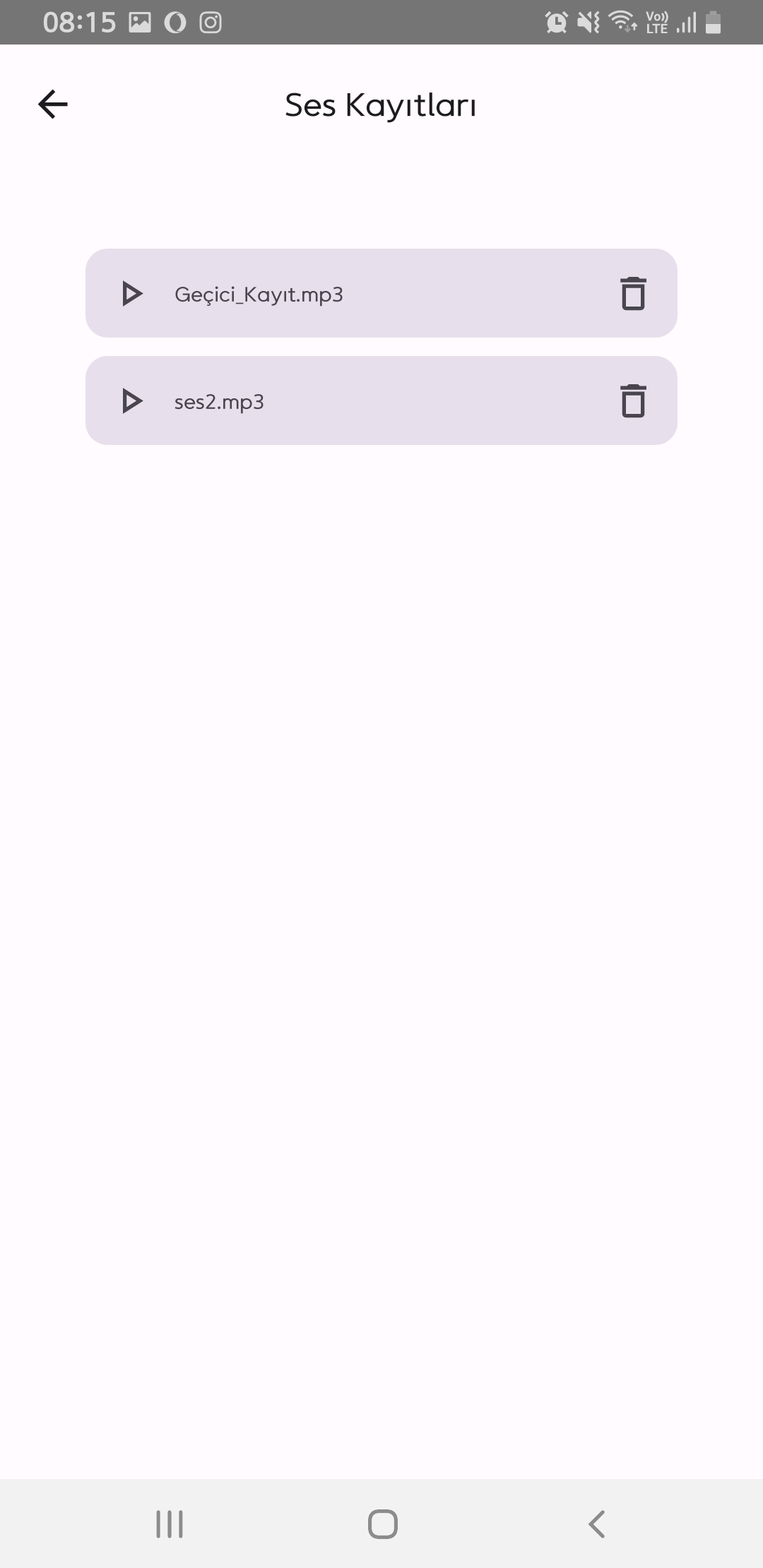
Task: Open recent apps from navigation bar
Action: (x=170, y=1524)
